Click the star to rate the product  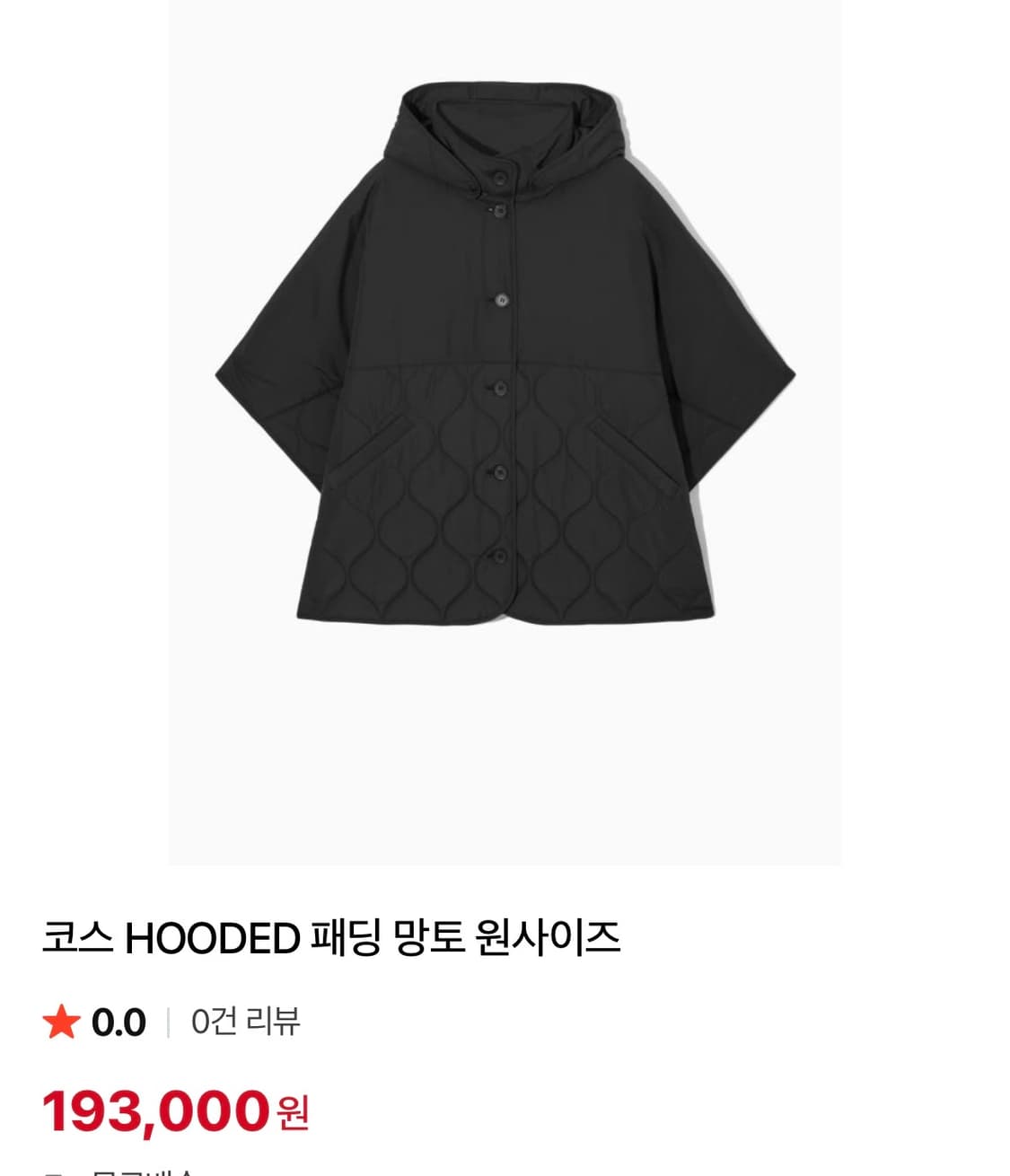coord(61,1021)
